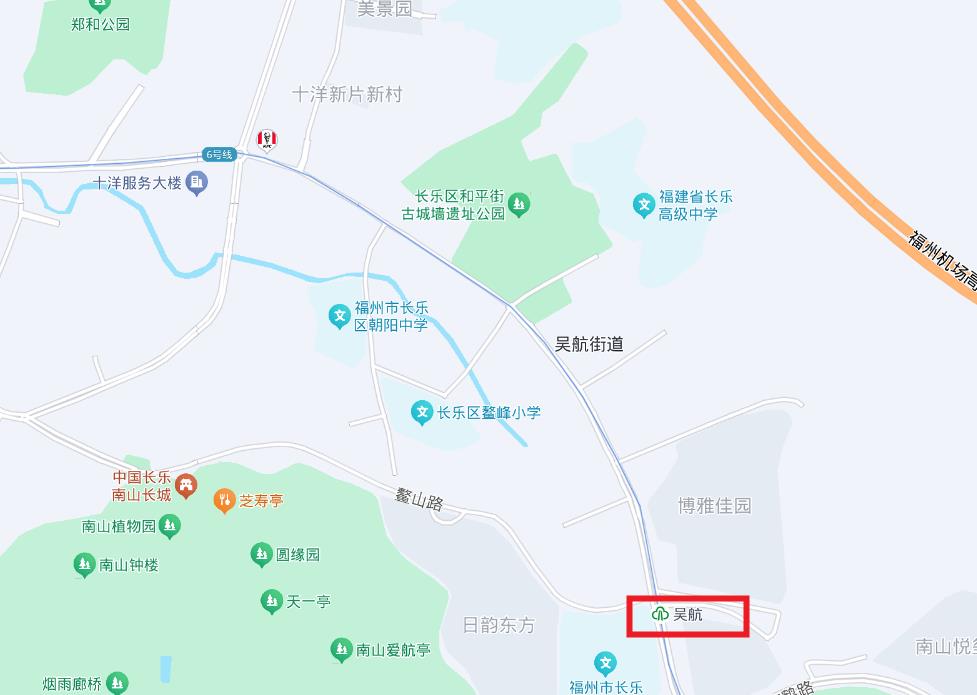Select 南山植物园 park marker
The height and width of the screenshot is (695, 977).
(170, 525)
